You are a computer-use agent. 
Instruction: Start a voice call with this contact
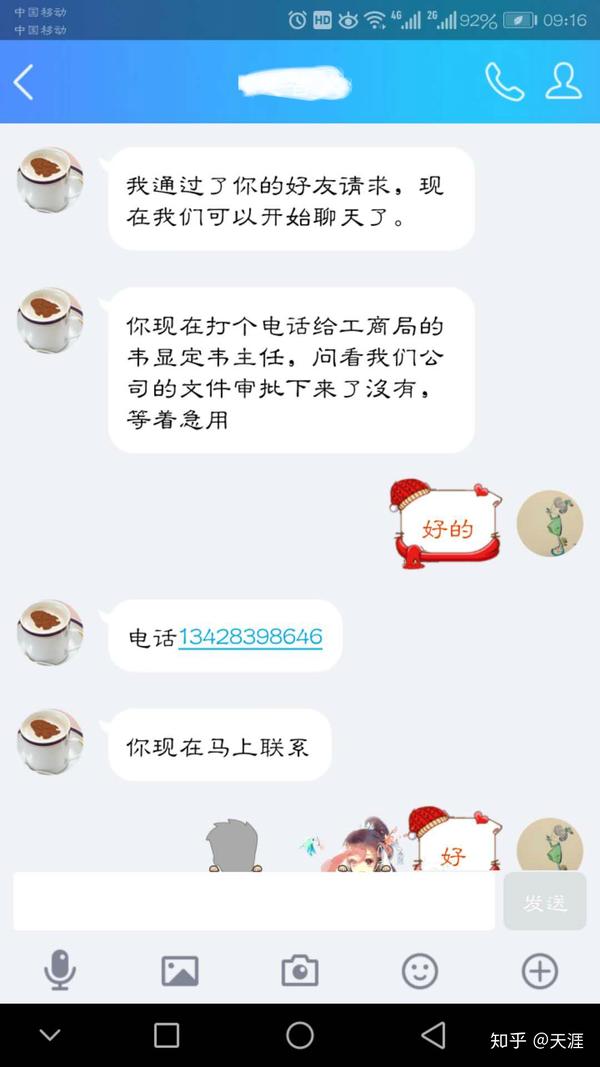[x=504, y=82]
